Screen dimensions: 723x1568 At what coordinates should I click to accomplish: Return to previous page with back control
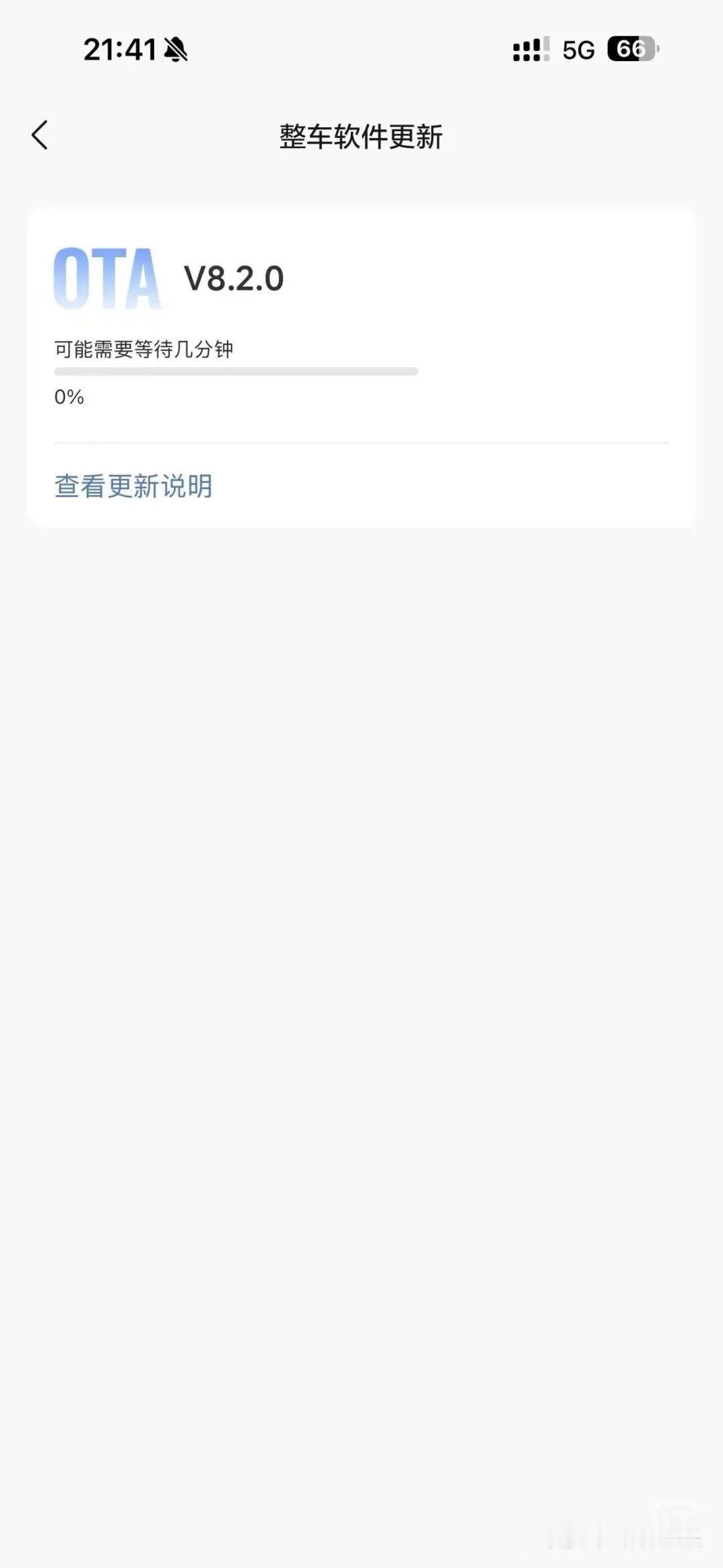40,135
